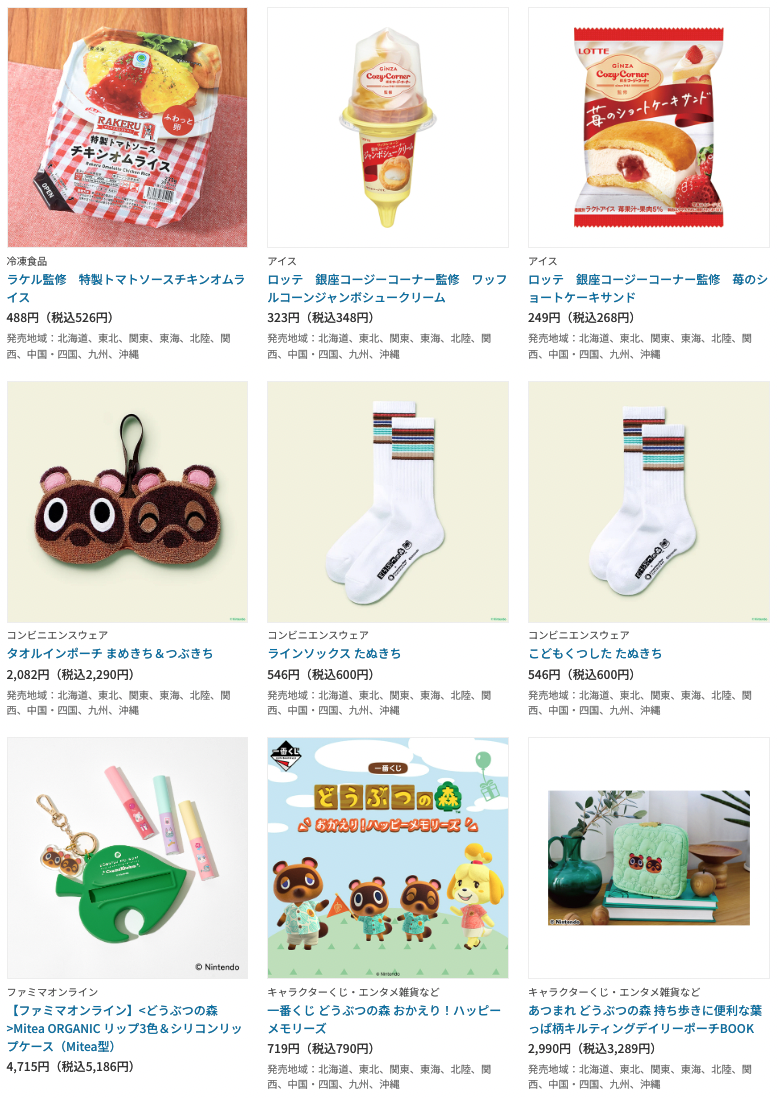778x1098 pixels.
Task: Select the キルティングデイリーポーチBOOK product image
Action: (648, 857)
